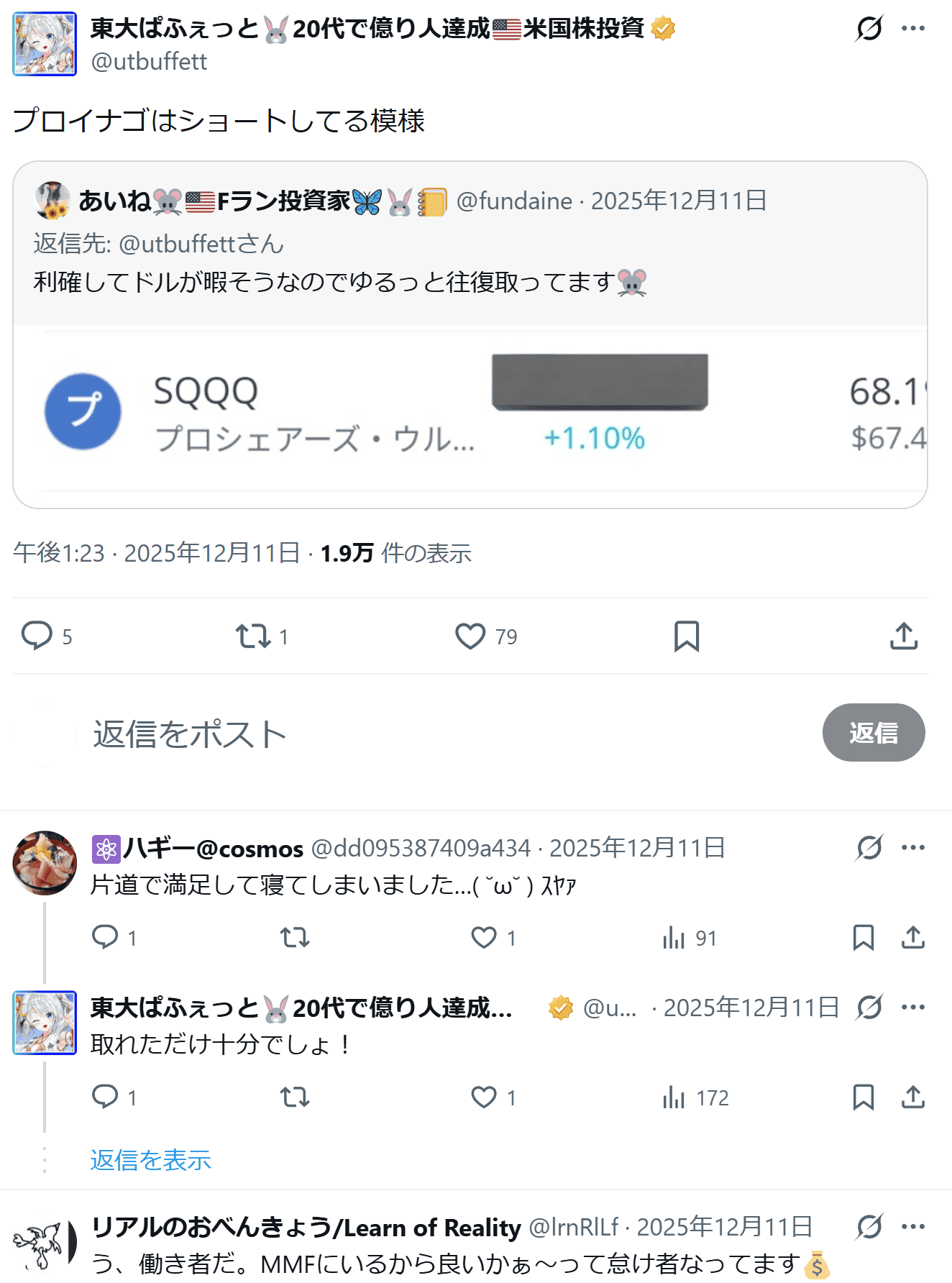Like the main post with 79 likes
The height and width of the screenshot is (1283, 952).
tap(470, 636)
